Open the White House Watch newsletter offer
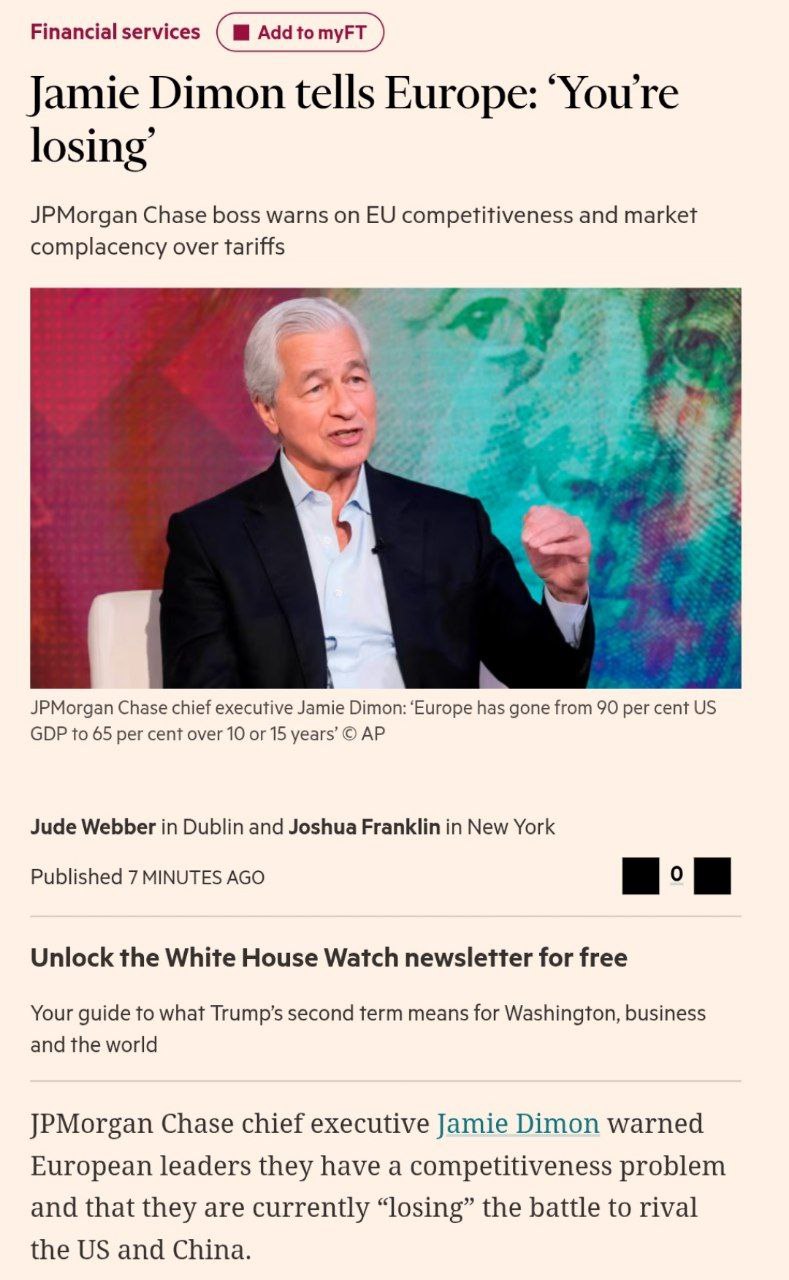This screenshot has width=789, height=1280. point(329,957)
